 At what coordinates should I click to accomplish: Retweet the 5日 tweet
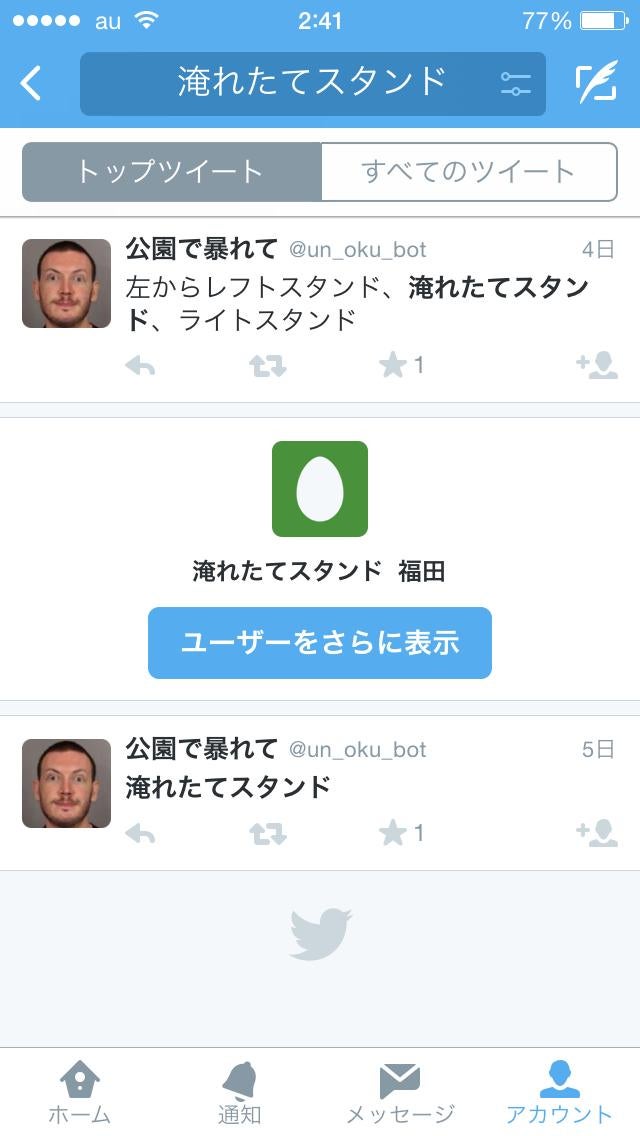click(267, 833)
